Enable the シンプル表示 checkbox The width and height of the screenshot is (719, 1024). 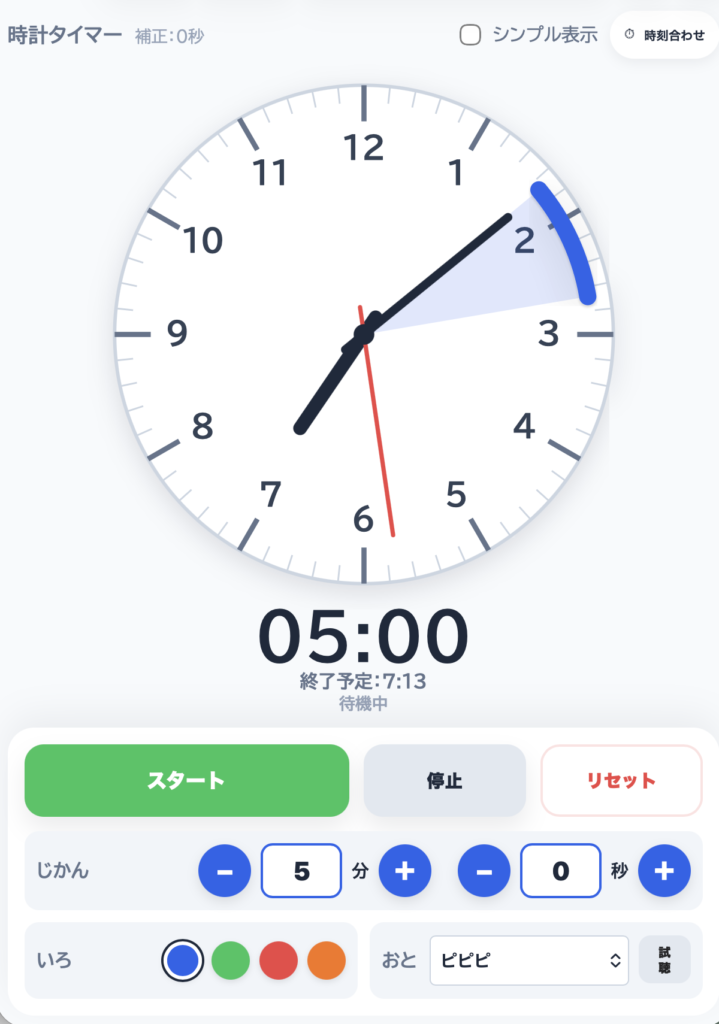tap(470, 35)
